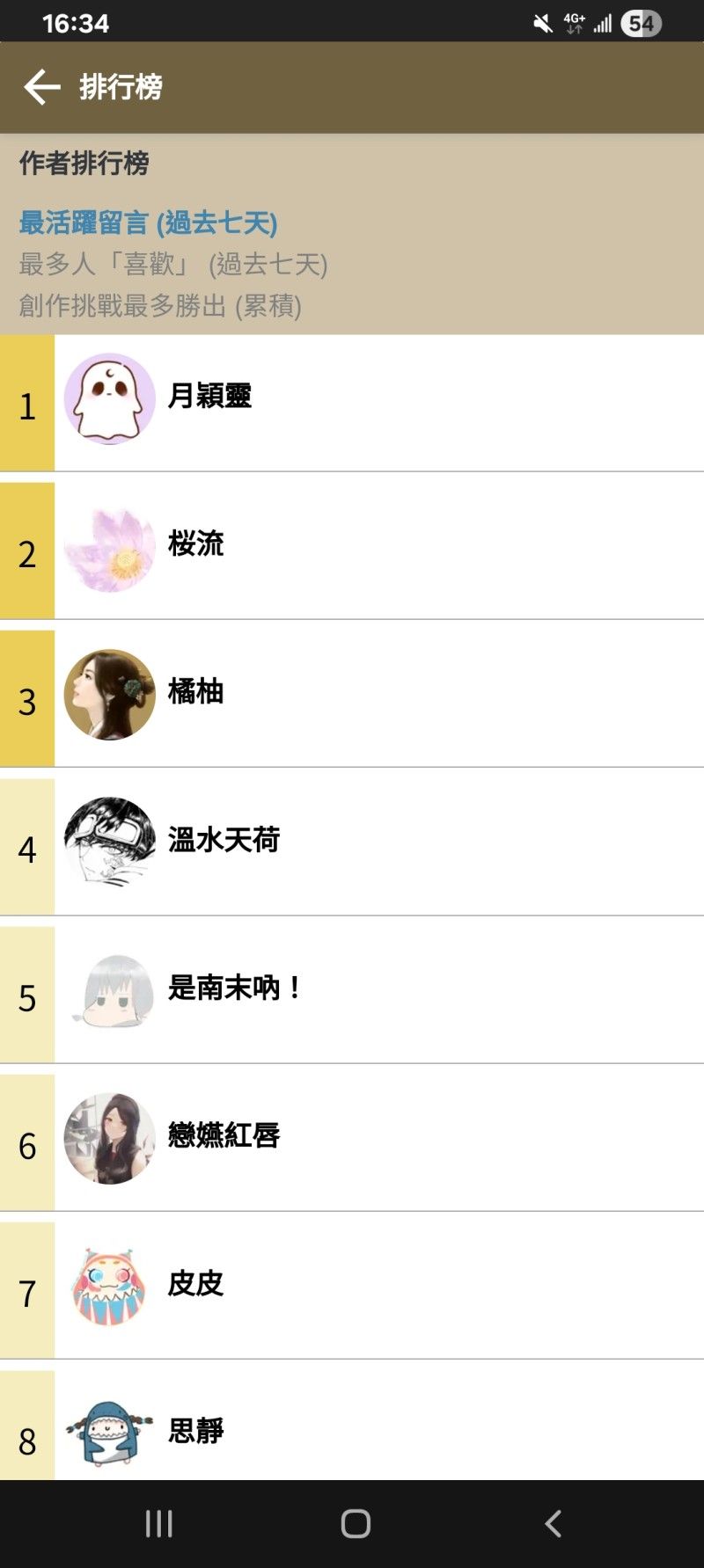704x1568 pixels.
Task: Open the recent apps view
Action: pyautogui.click(x=158, y=1524)
